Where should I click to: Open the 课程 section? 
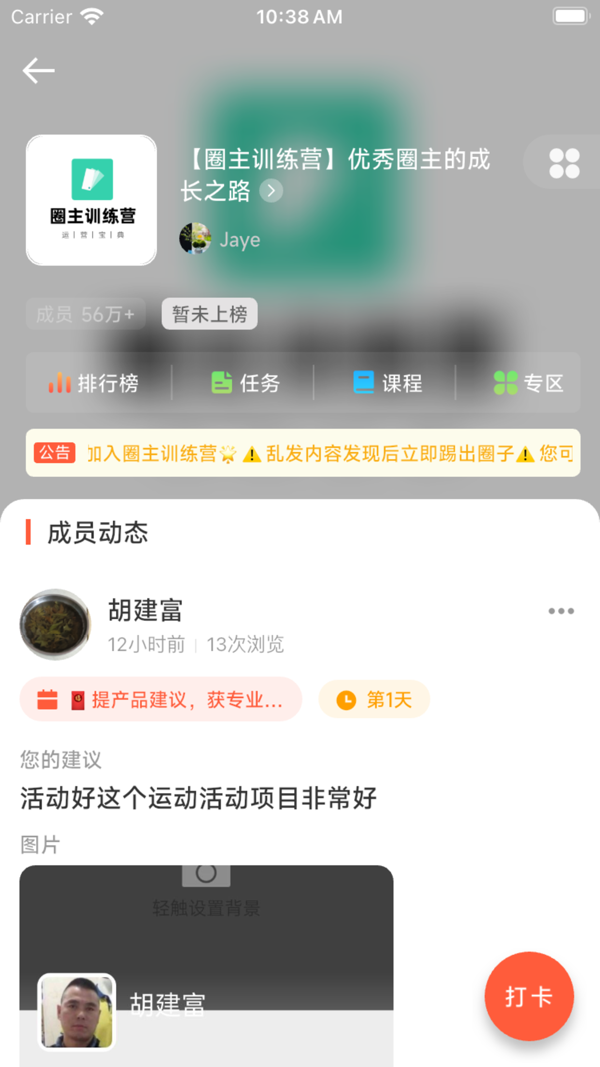[387, 383]
